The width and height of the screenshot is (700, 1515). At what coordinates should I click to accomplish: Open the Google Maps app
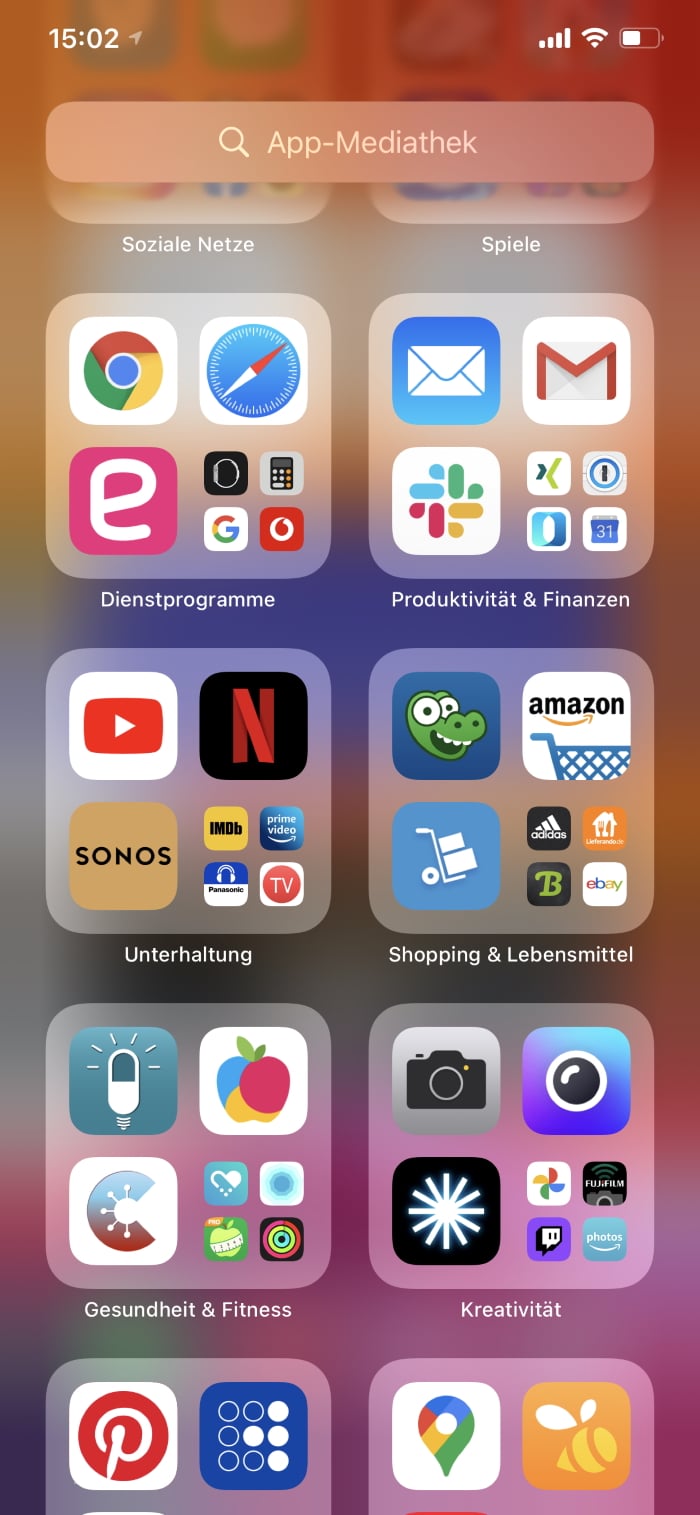pos(446,1436)
